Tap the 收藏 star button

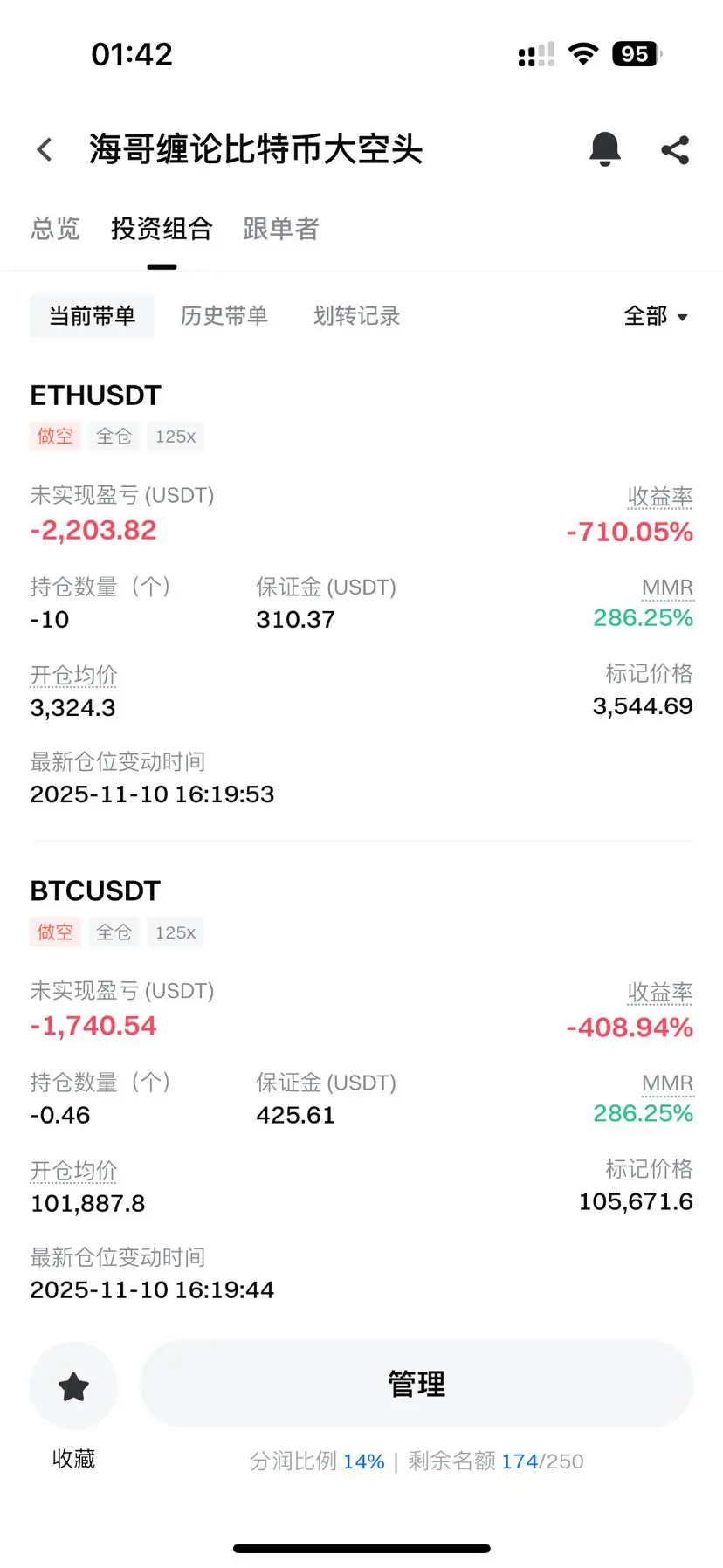[x=73, y=1386]
